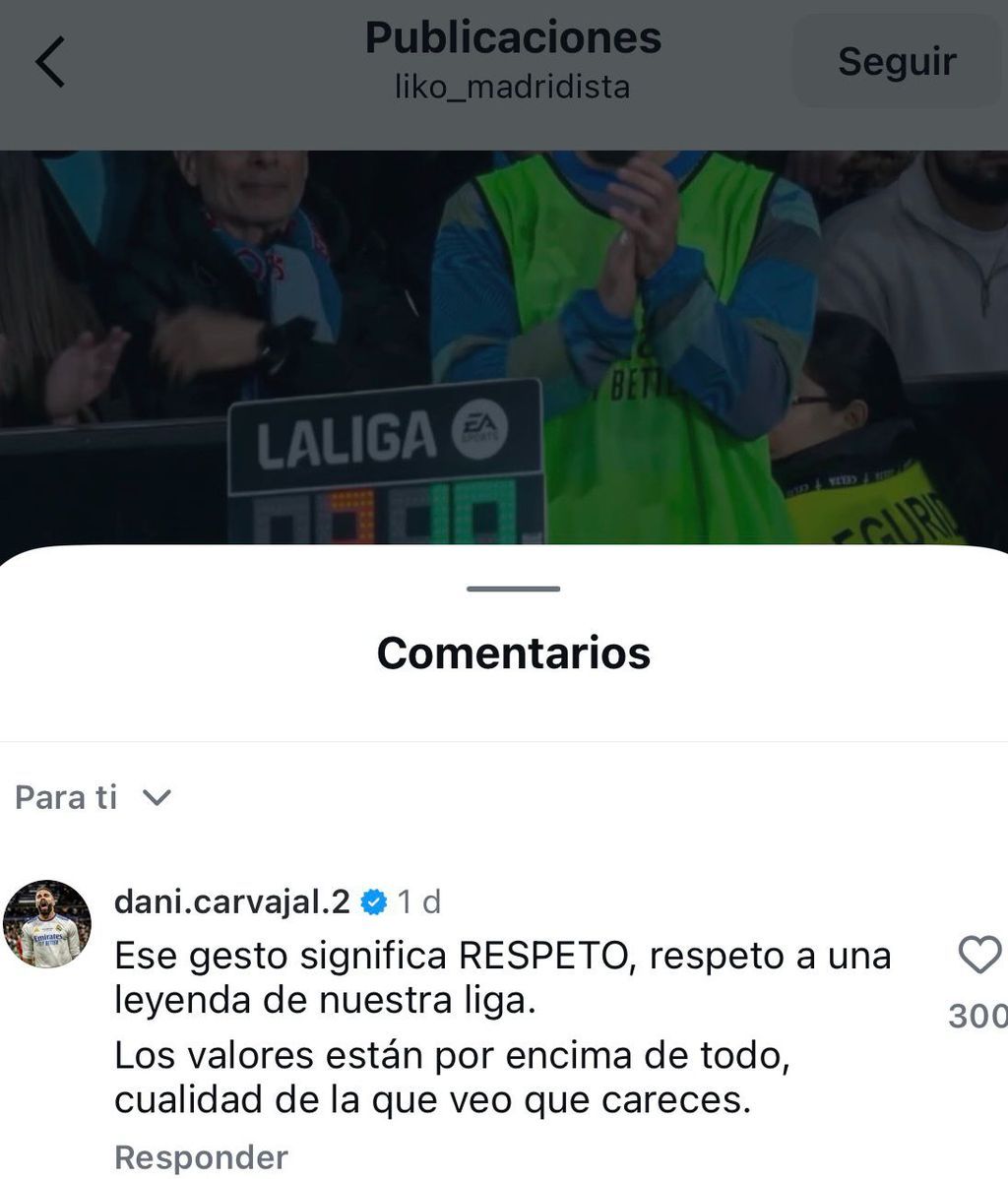Select the Comentarios panel title
The width and height of the screenshot is (1008, 1179).
[x=513, y=652]
